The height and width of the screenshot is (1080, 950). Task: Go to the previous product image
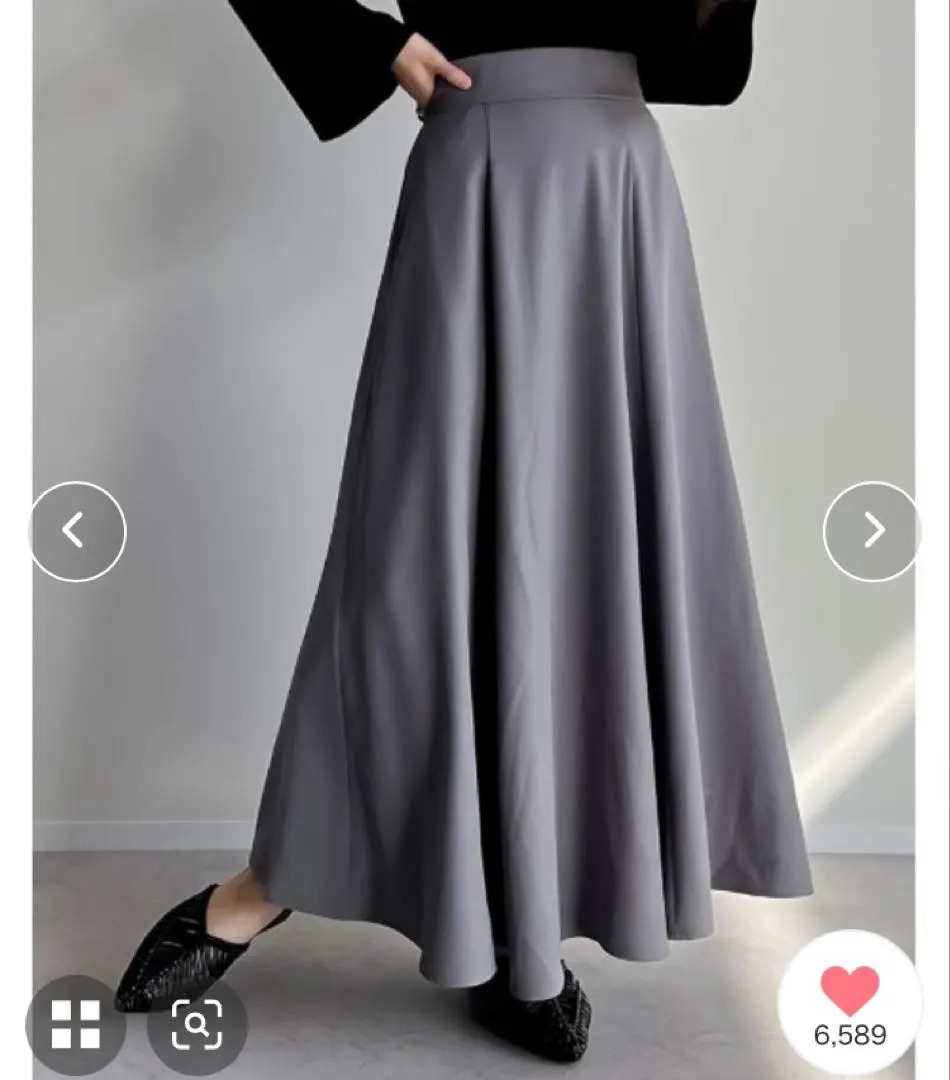[76, 531]
